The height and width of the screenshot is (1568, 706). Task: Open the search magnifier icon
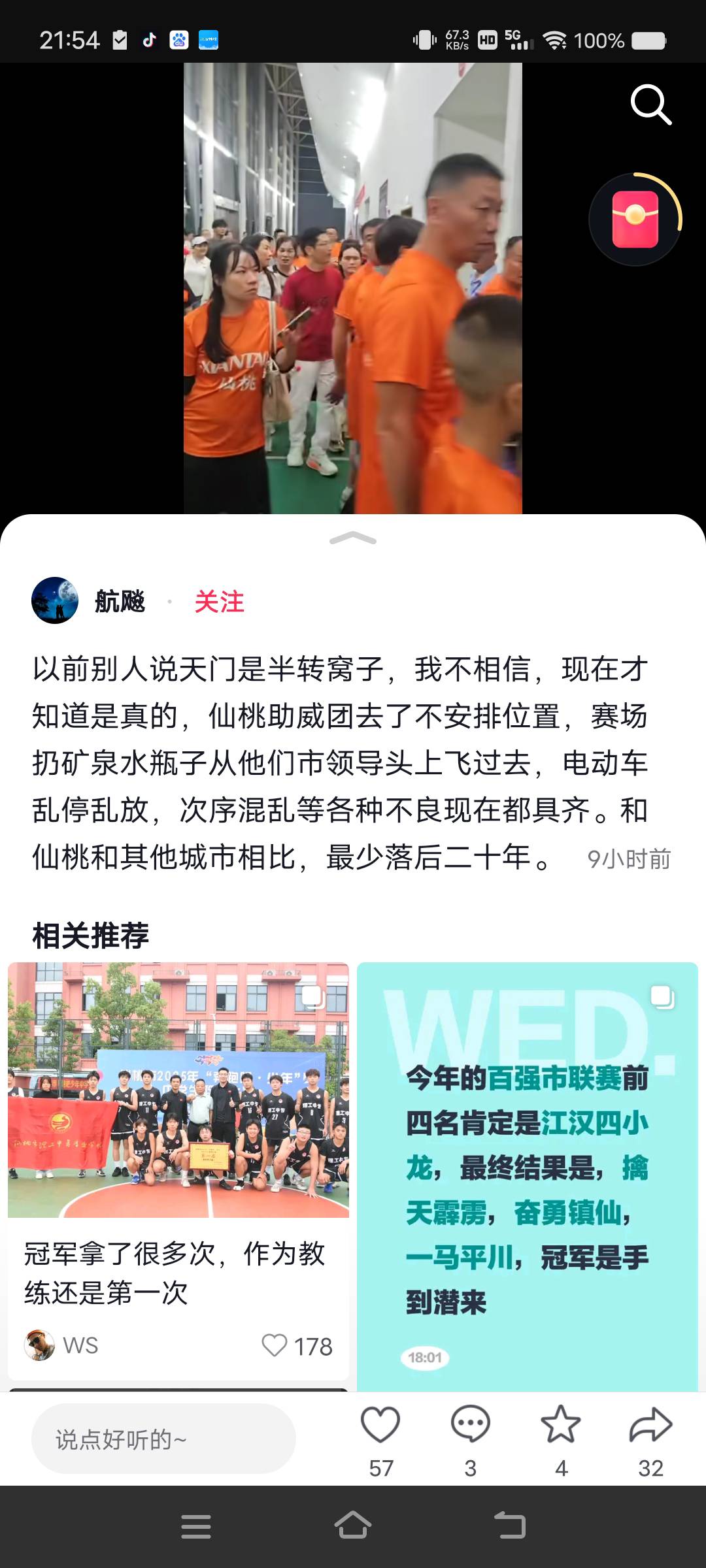[650, 105]
